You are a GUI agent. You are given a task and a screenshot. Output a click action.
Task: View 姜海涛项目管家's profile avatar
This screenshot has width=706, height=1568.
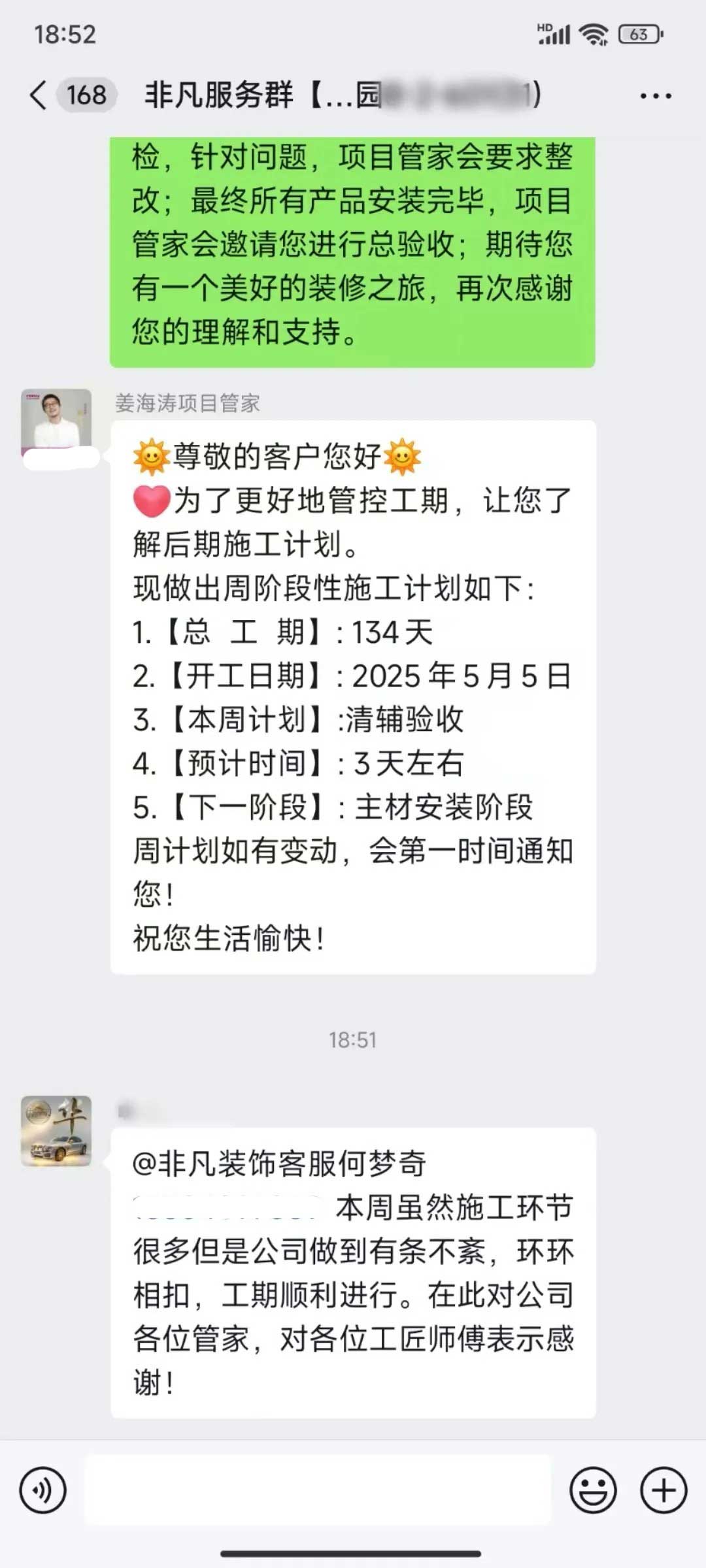[56, 422]
